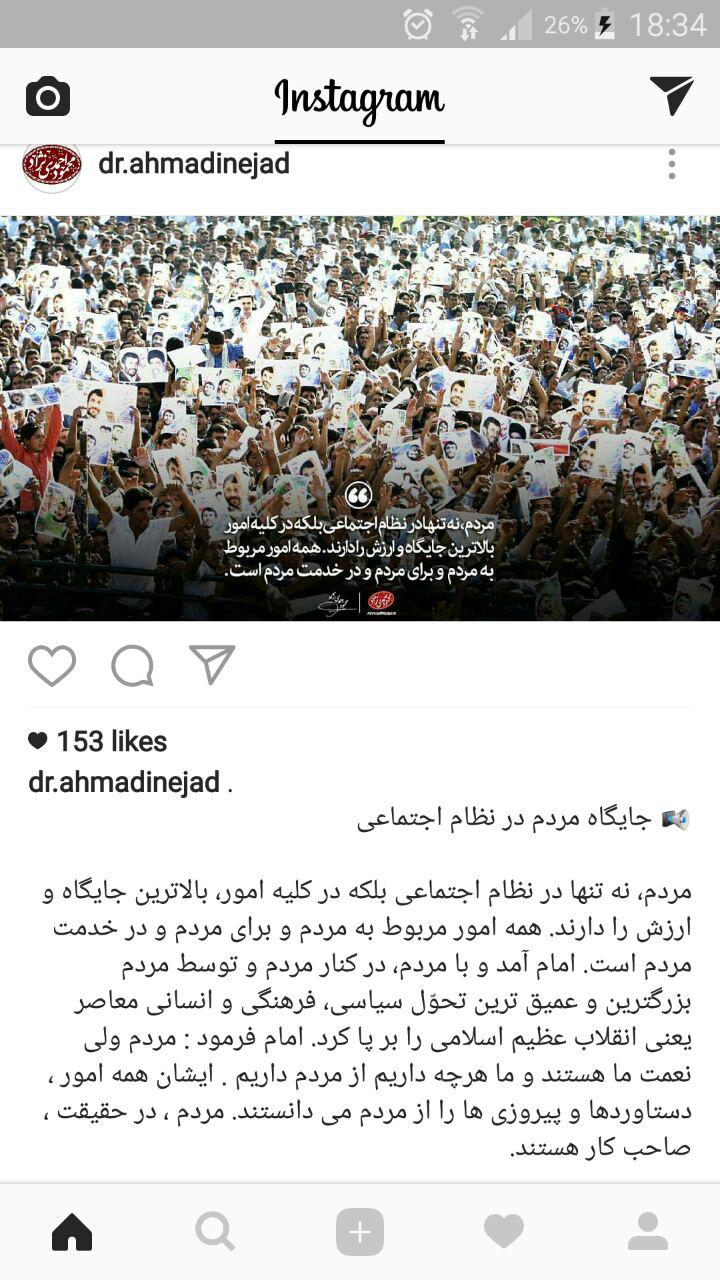Open the post options three-dot menu
720x1280 pixels.
coord(672,163)
